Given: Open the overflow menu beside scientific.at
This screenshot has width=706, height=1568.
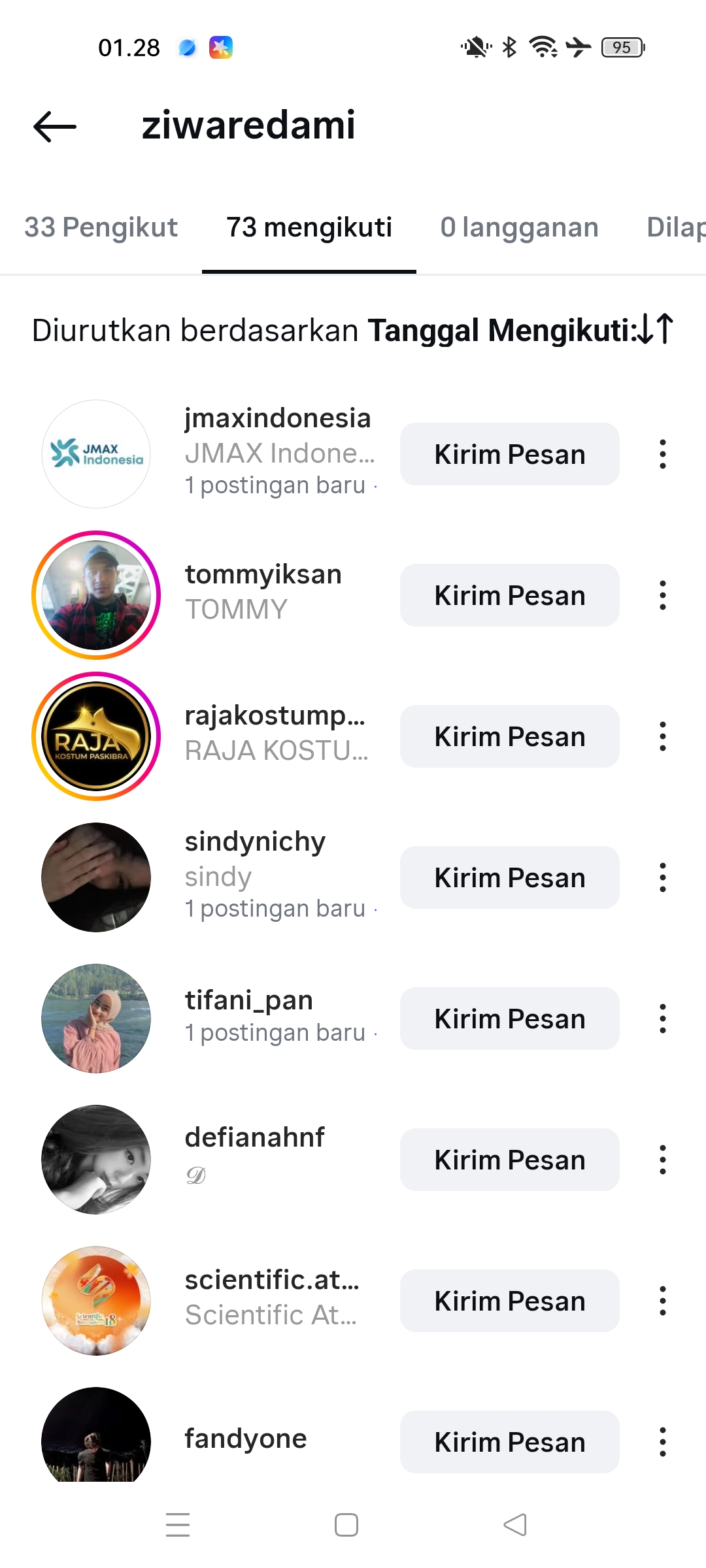Looking at the screenshot, I should pyautogui.click(x=662, y=1301).
